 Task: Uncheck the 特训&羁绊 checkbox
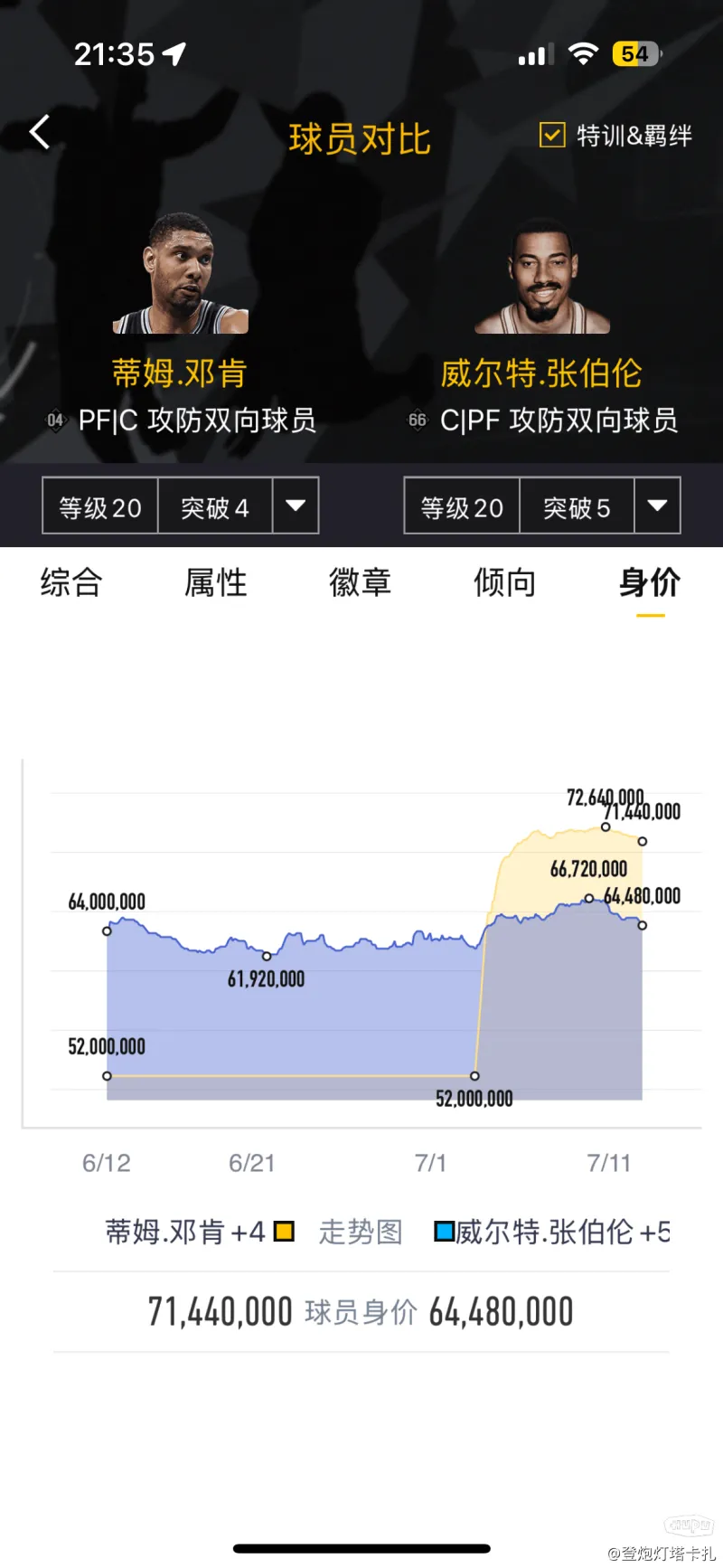[x=552, y=135]
